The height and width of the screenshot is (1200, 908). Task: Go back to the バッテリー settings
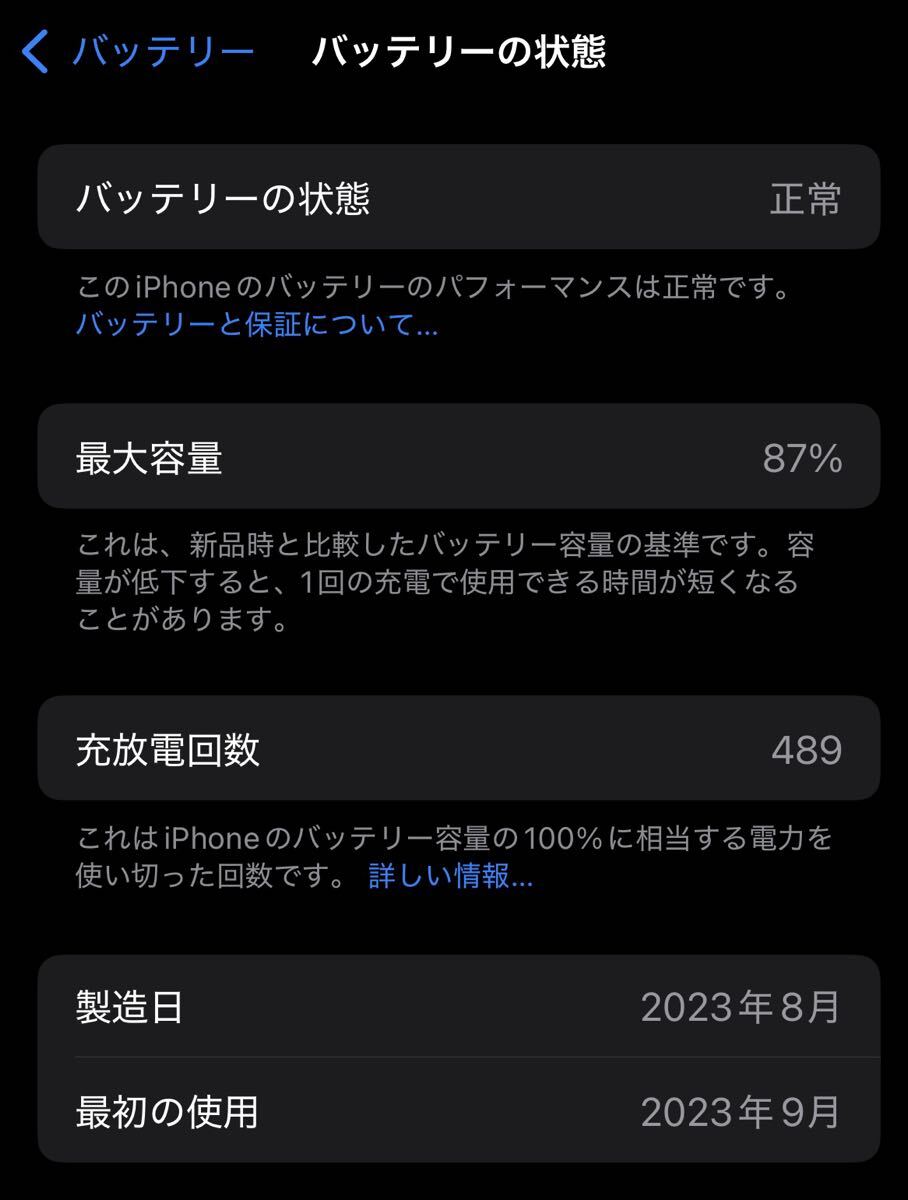coord(140,52)
